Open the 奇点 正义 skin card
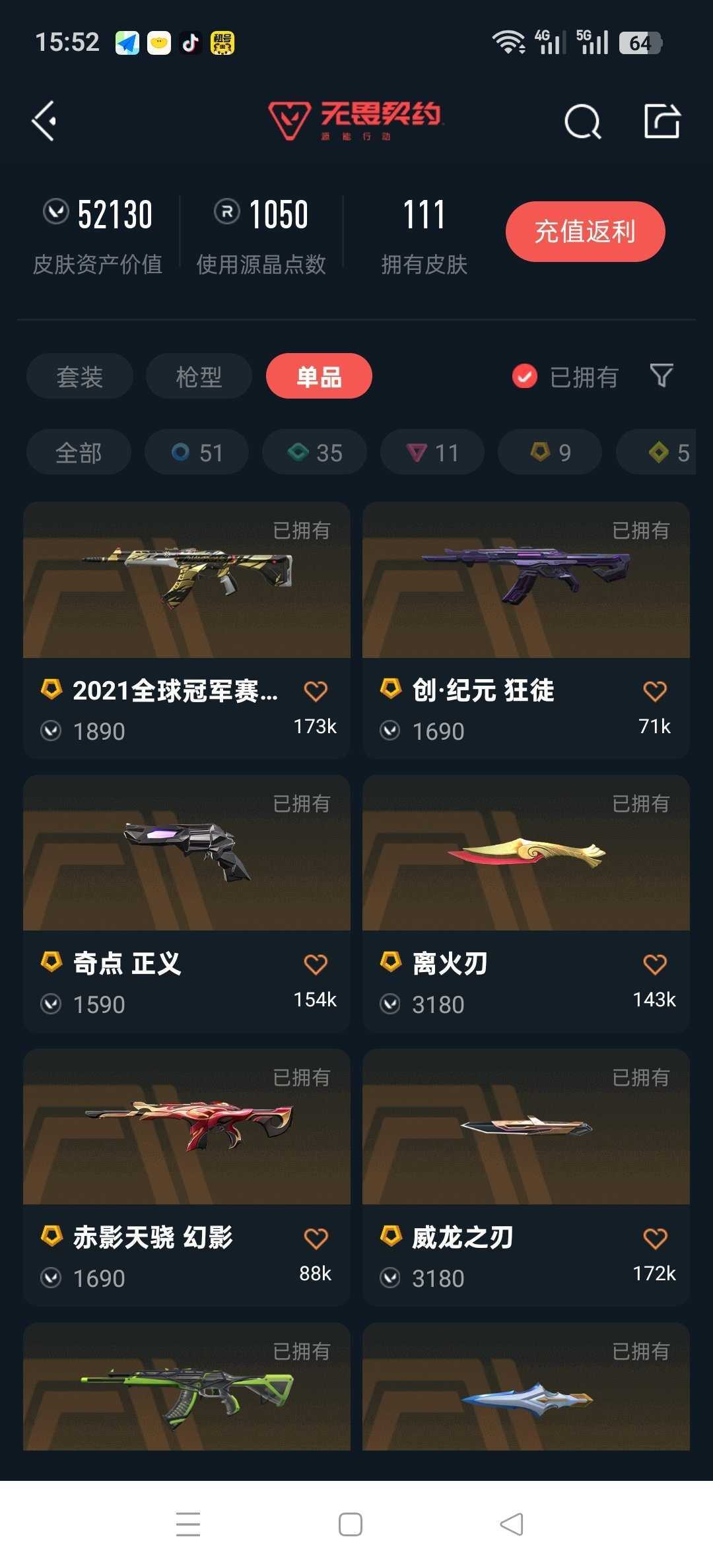713x1568 pixels. pyautogui.click(x=187, y=903)
